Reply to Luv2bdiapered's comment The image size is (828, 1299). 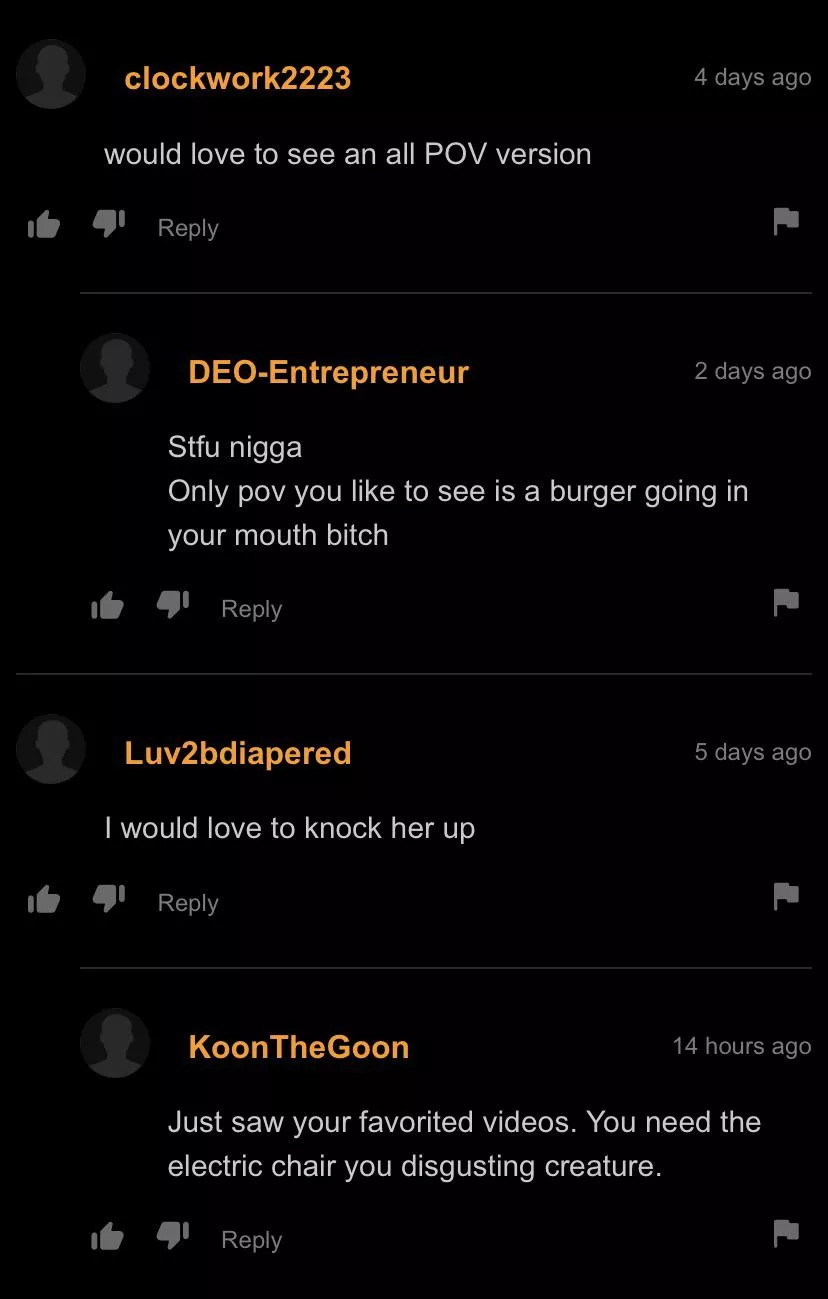(187, 902)
